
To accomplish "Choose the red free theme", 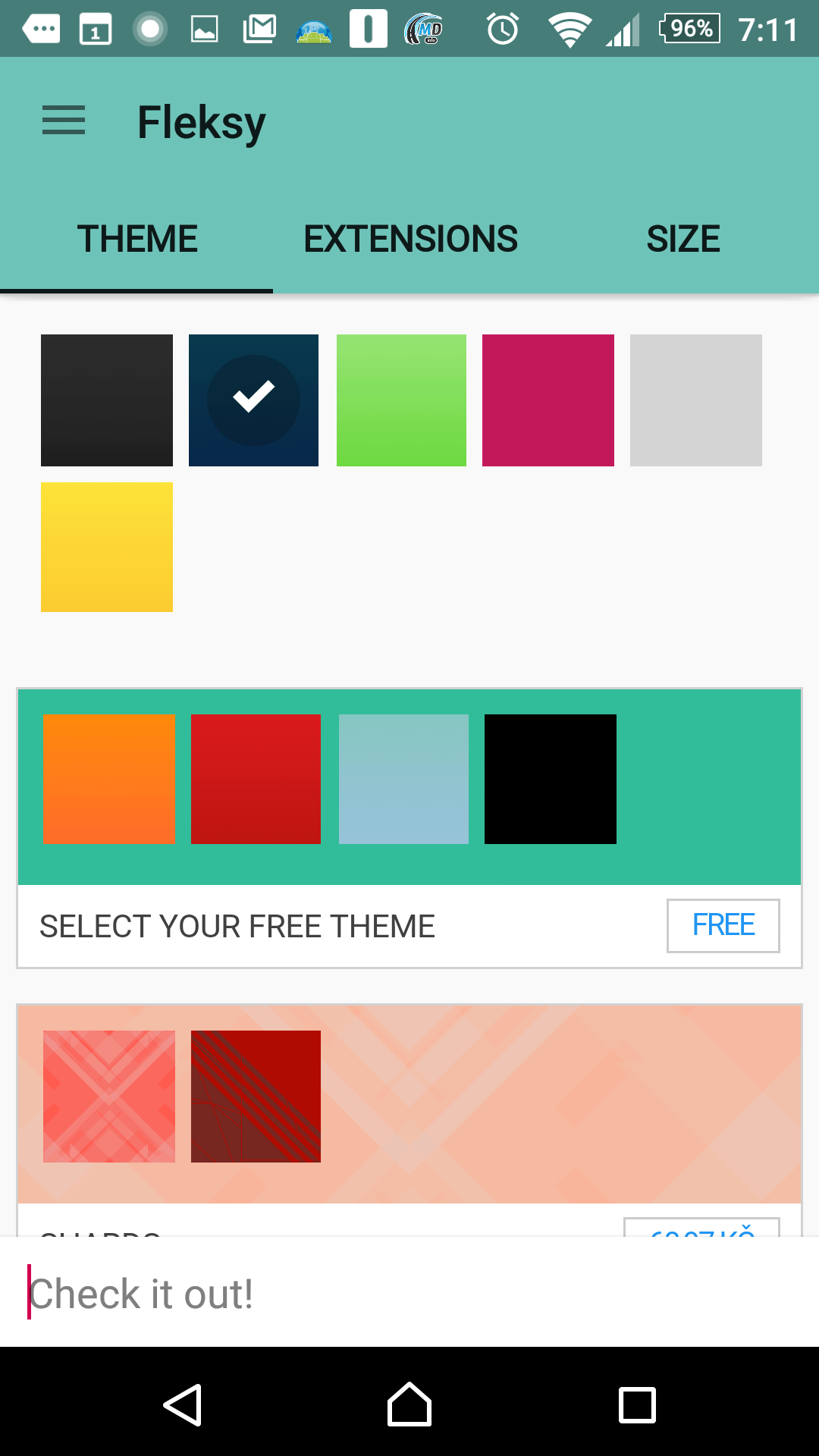I will click(x=256, y=779).
